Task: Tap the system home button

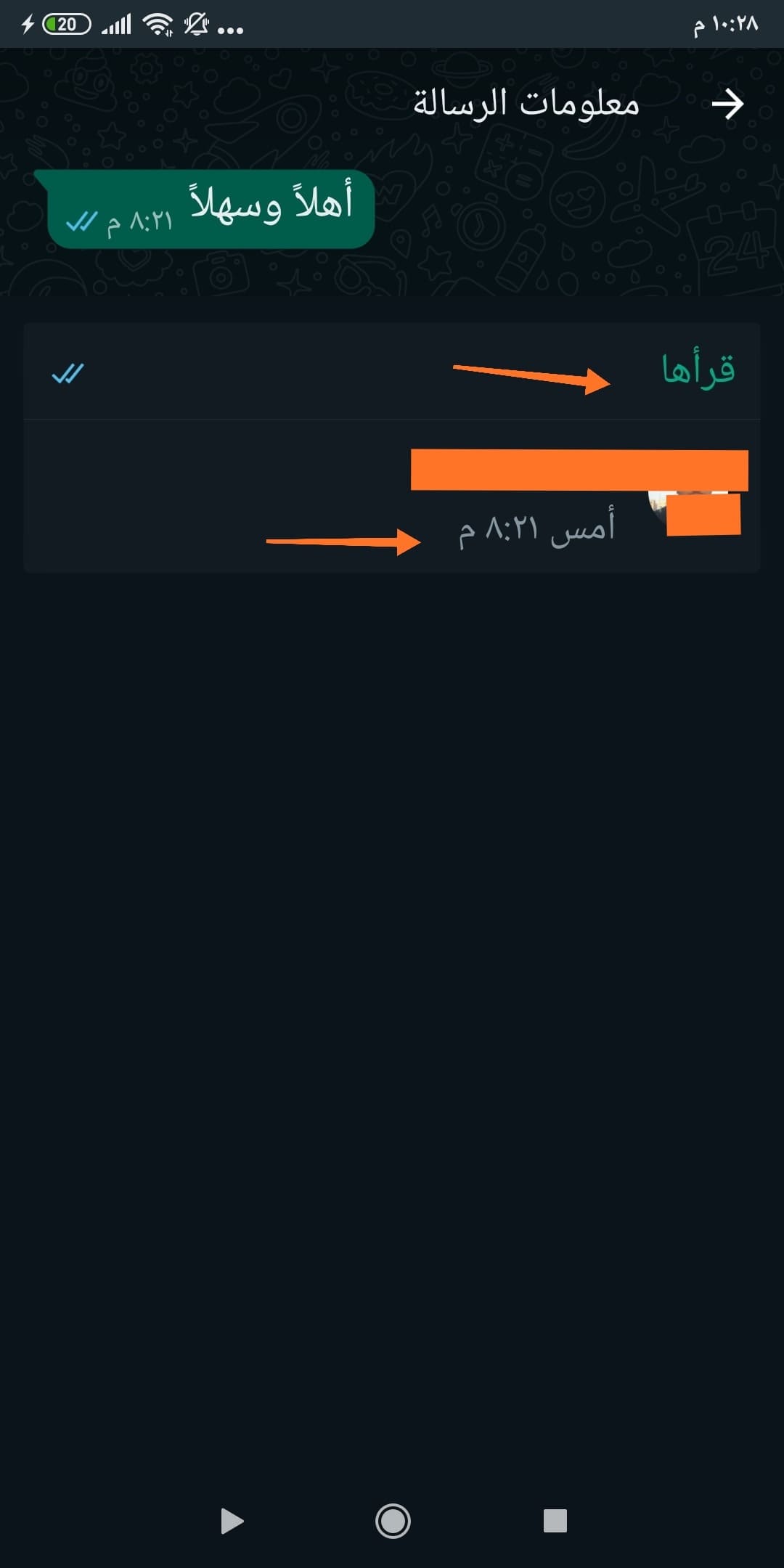Action: 393,1520
